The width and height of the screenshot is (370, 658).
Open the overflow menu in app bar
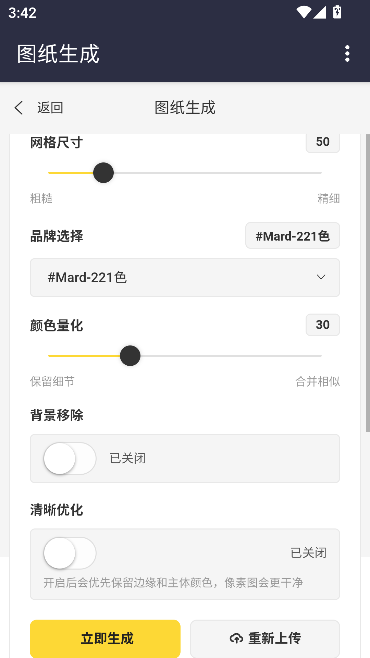click(x=347, y=54)
